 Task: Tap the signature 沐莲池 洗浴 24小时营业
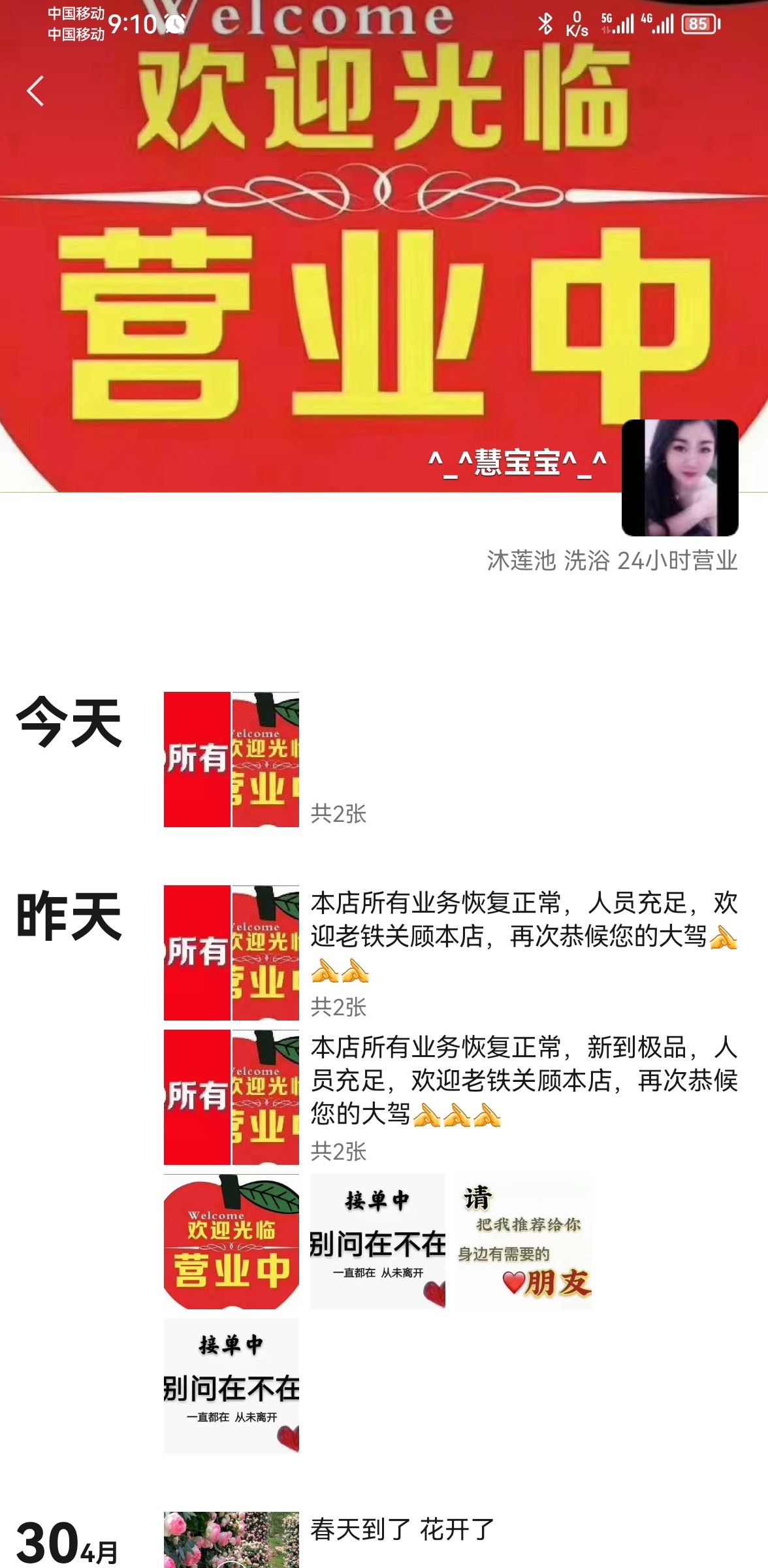pyautogui.click(x=613, y=563)
